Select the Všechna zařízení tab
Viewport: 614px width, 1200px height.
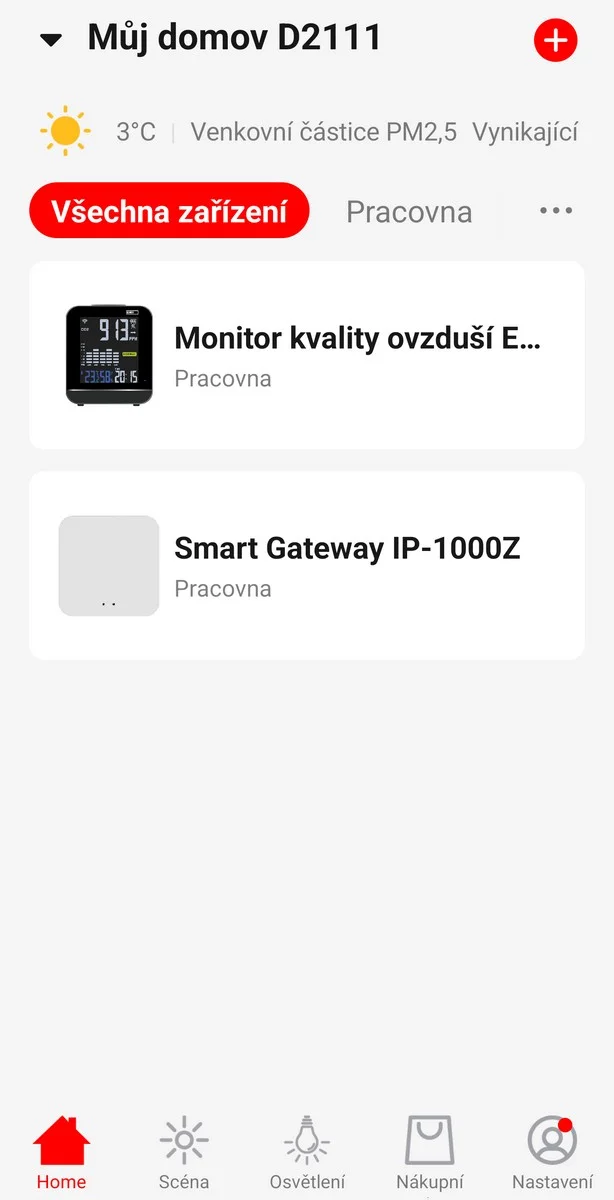pyautogui.click(x=169, y=211)
